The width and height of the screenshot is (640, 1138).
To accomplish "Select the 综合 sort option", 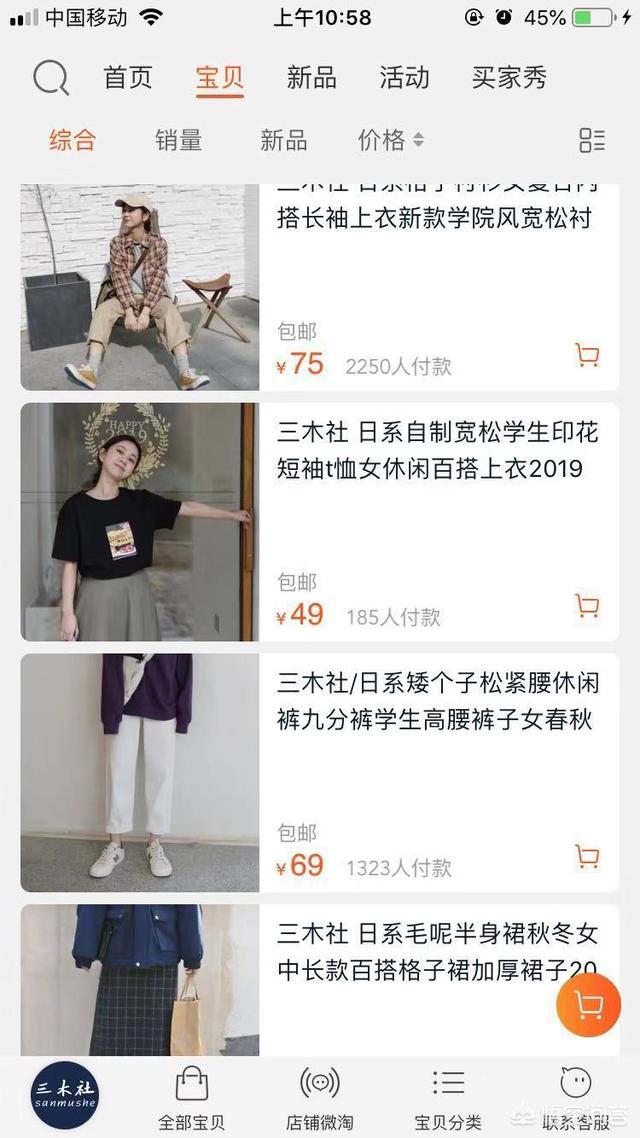I will (73, 141).
